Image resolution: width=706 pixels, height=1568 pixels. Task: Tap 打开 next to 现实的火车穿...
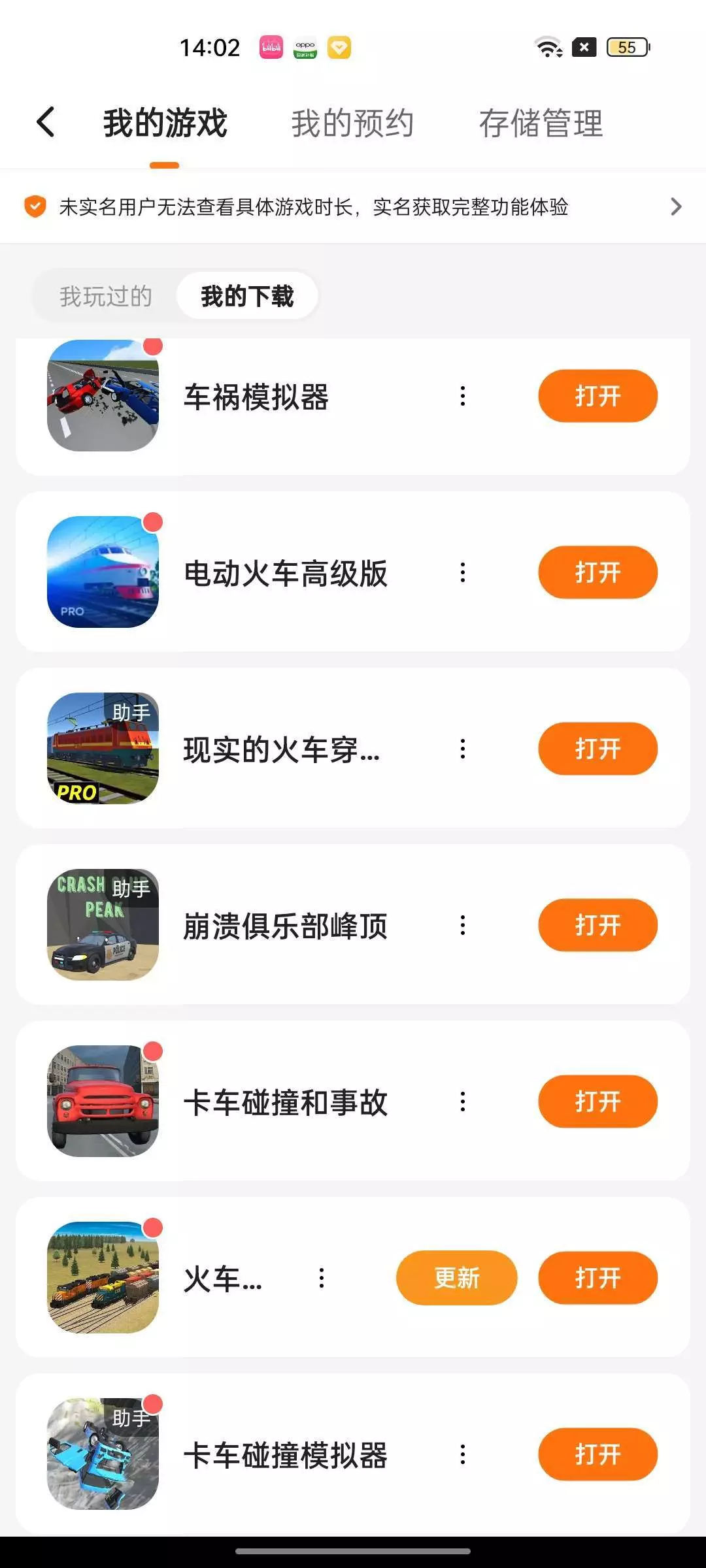point(597,749)
